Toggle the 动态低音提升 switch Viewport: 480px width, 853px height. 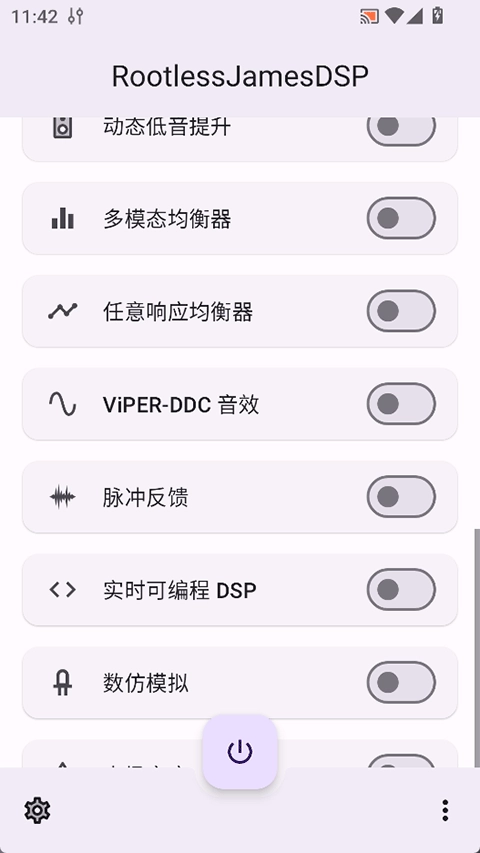(401, 128)
